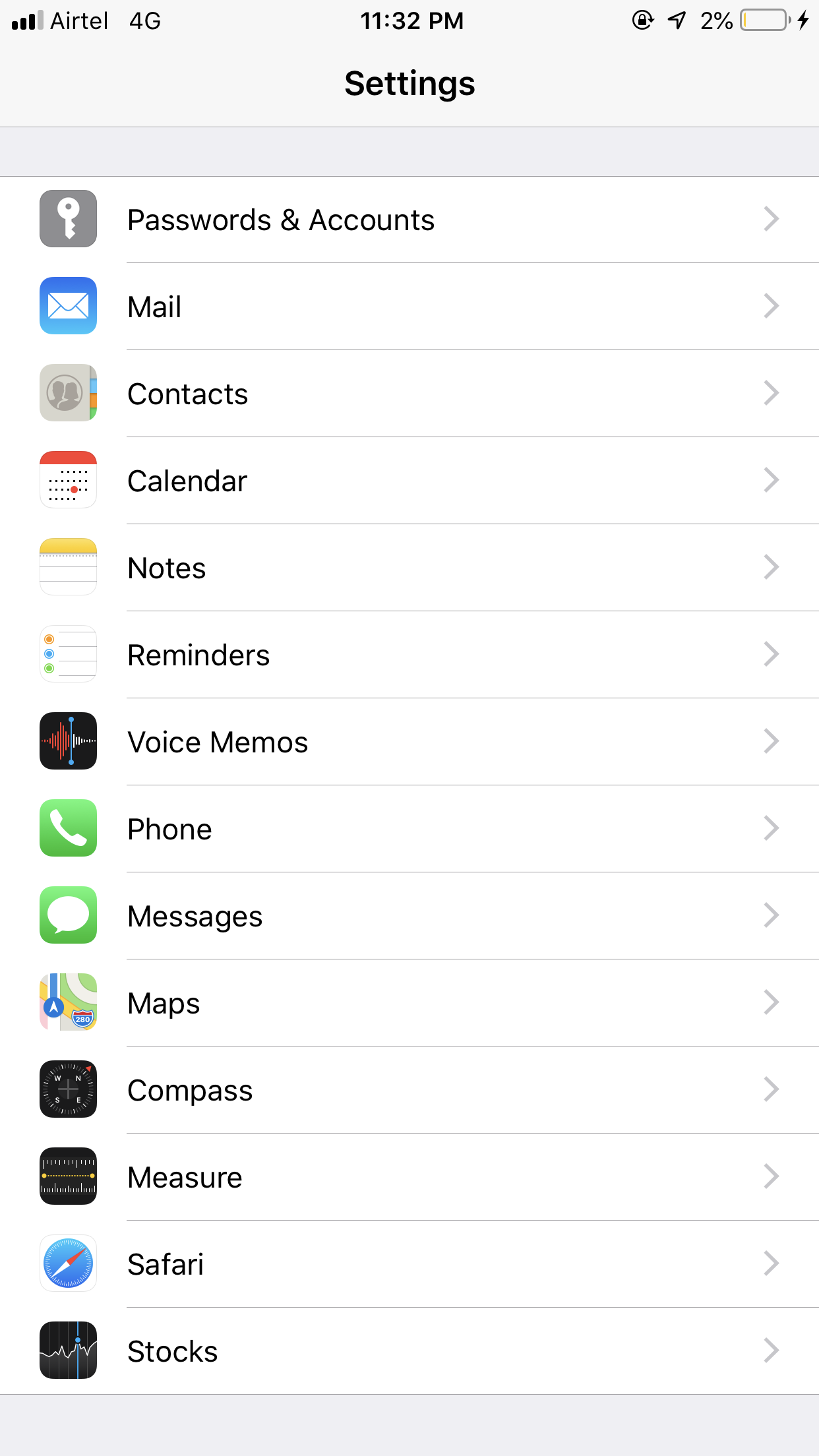Open Phone settings
Viewport: 819px width, 1456px height.
tap(409, 829)
